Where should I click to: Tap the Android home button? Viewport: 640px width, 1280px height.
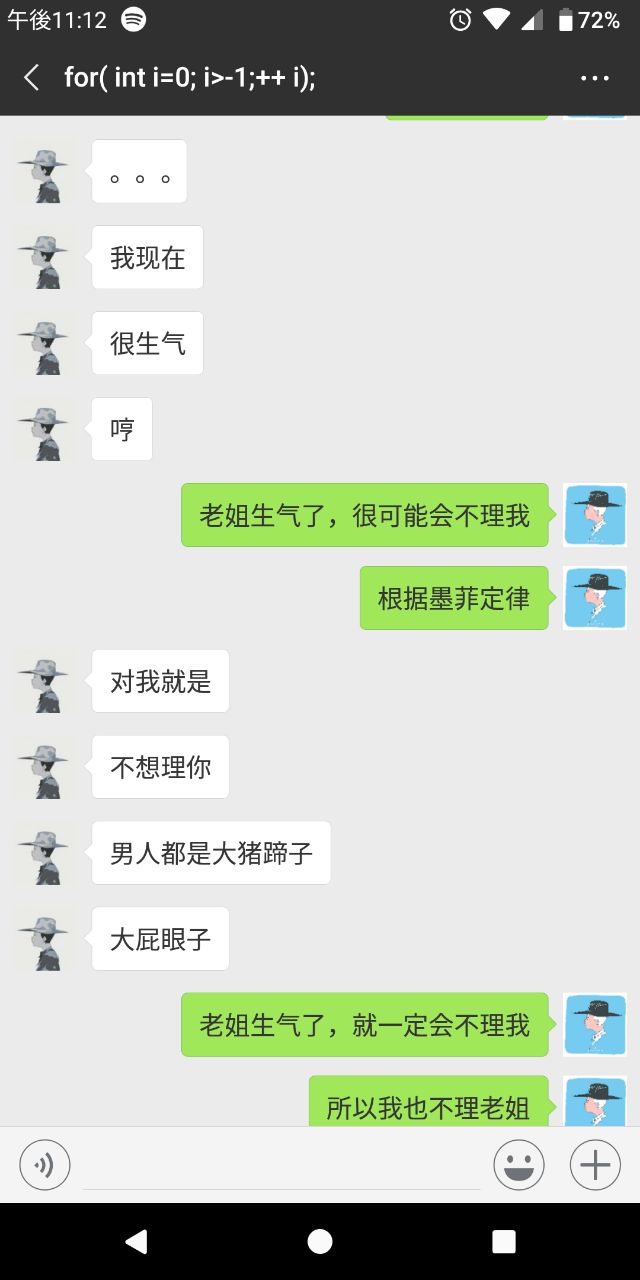pos(320,1241)
